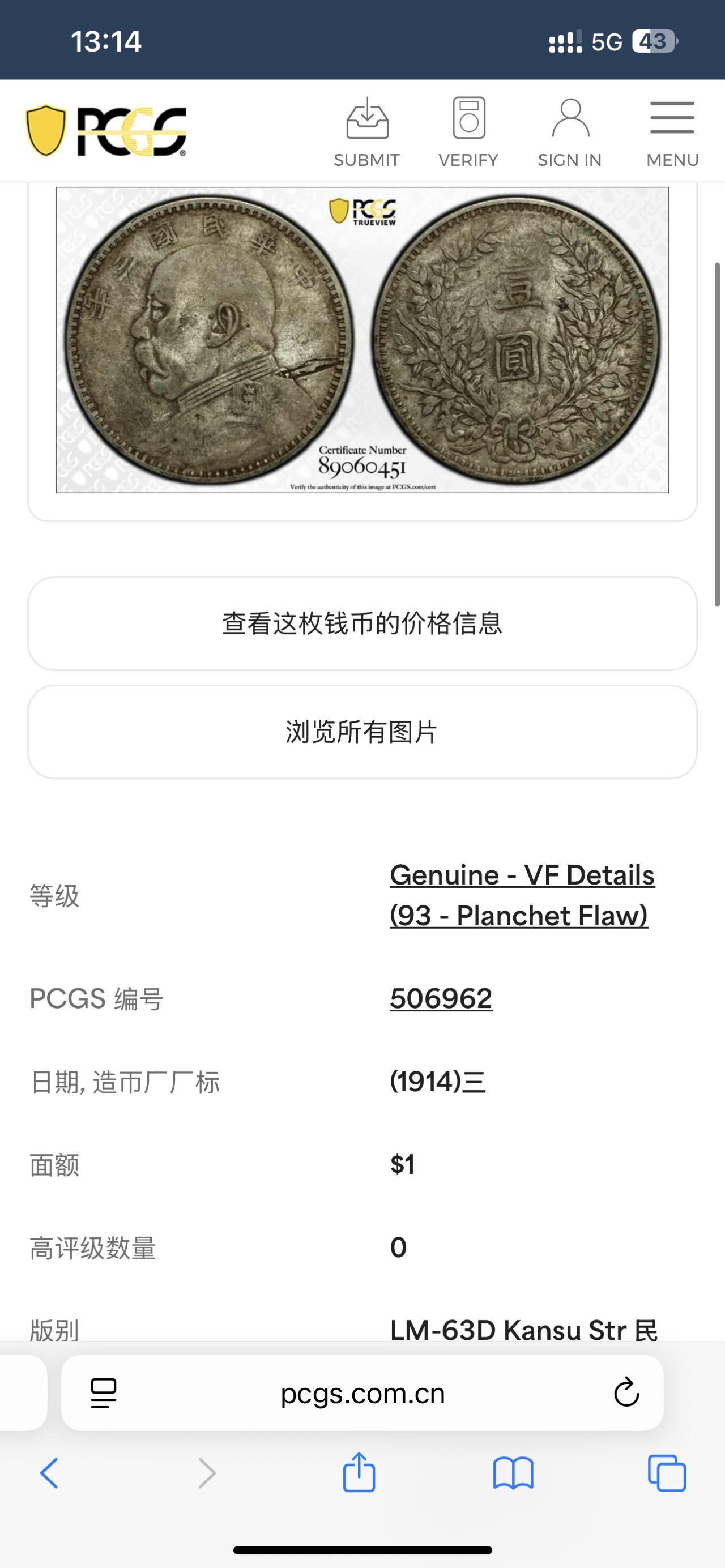The width and height of the screenshot is (725, 1568).
Task: Open the Genuine - VF Details grade link
Action: [522, 895]
